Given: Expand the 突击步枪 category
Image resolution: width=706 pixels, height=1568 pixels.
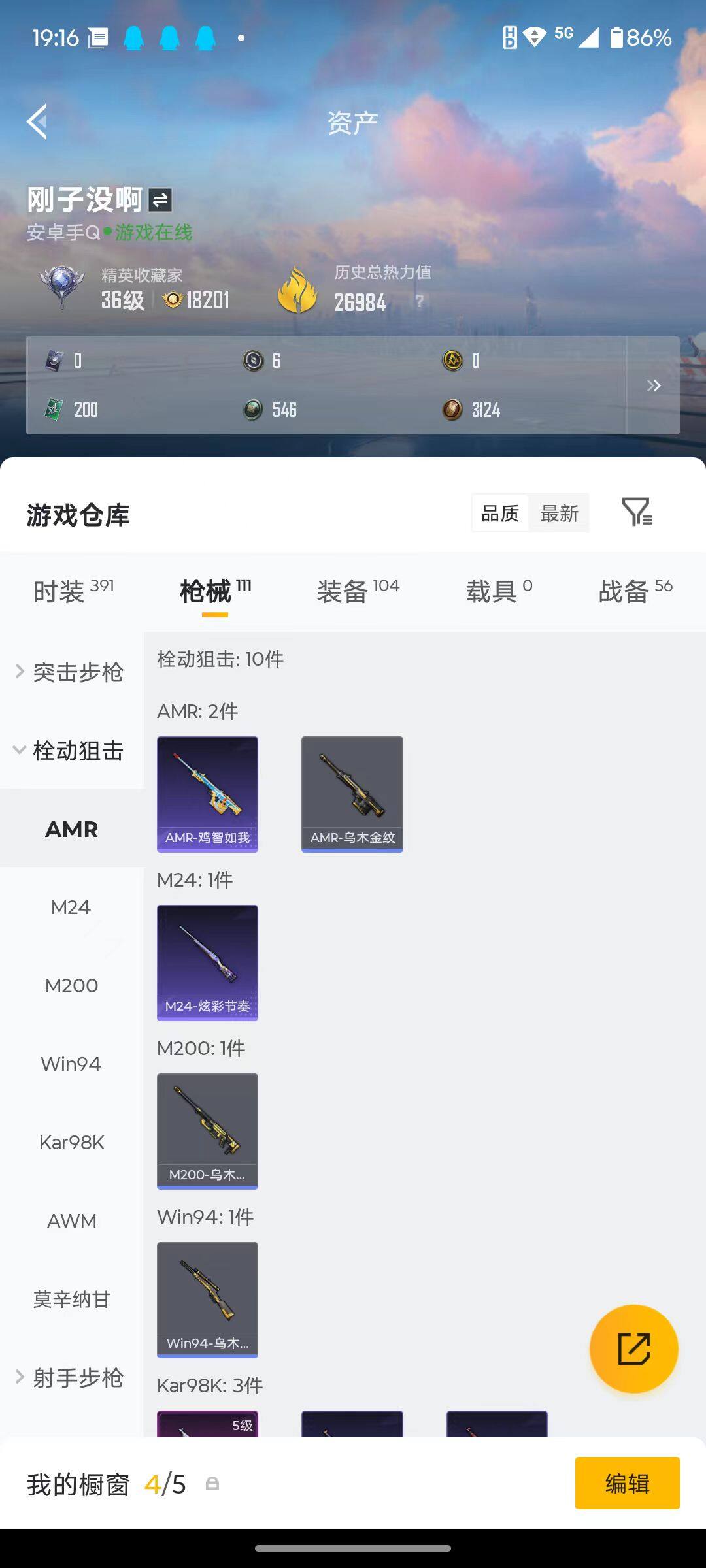Looking at the screenshot, I should pos(76,673).
